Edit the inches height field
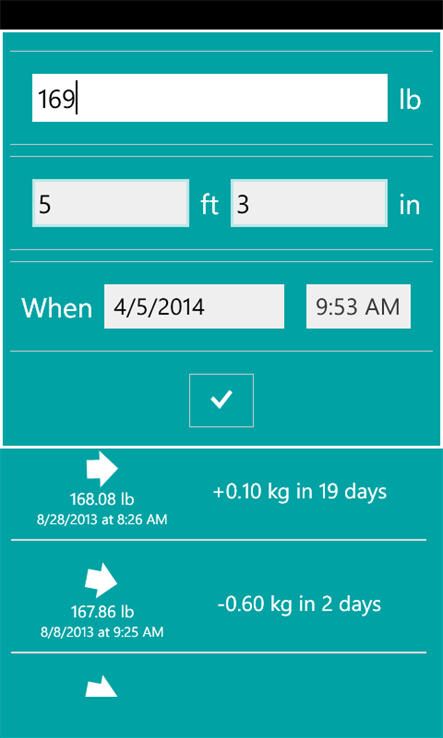Viewport: 443px width, 738px height. point(309,203)
